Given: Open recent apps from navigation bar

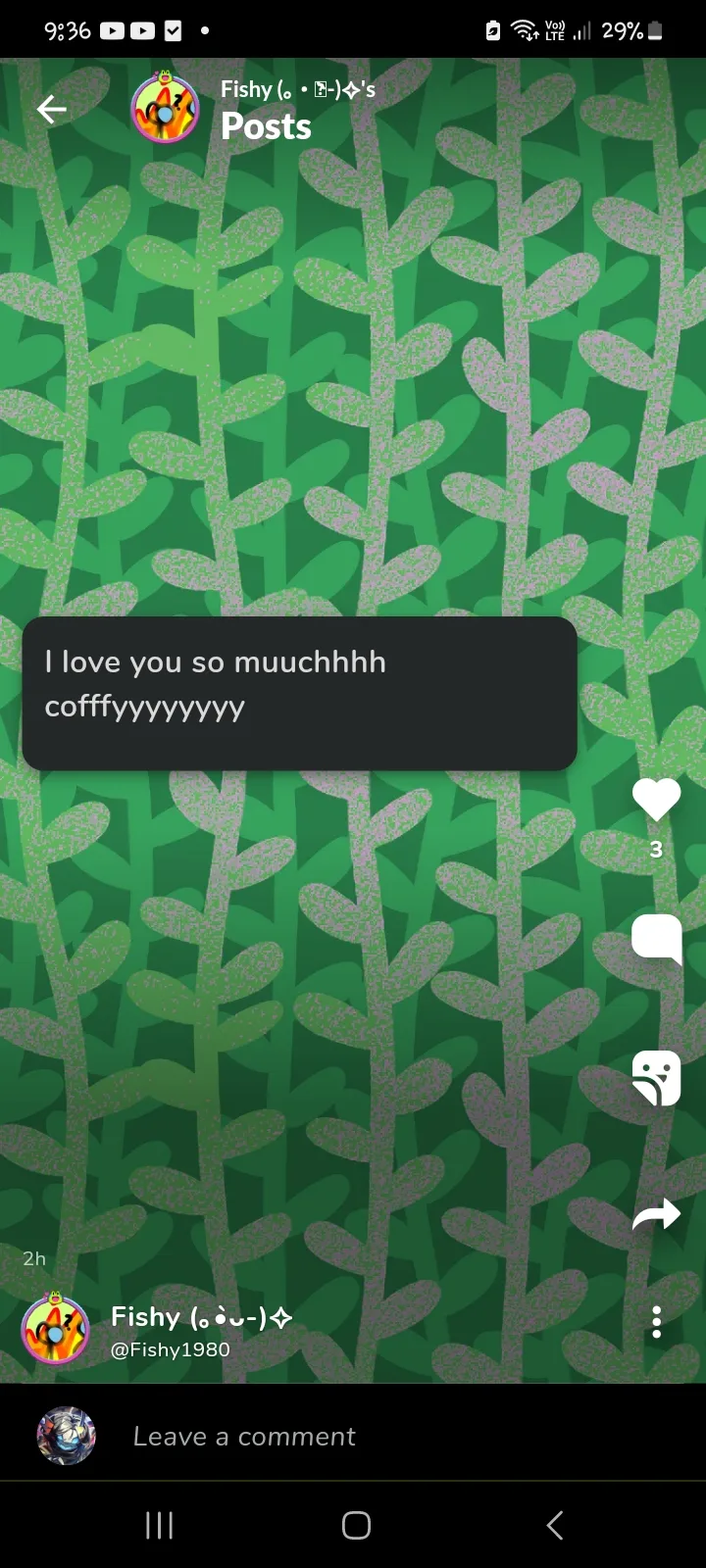Looking at the screenshot, I should [159, 1525].
